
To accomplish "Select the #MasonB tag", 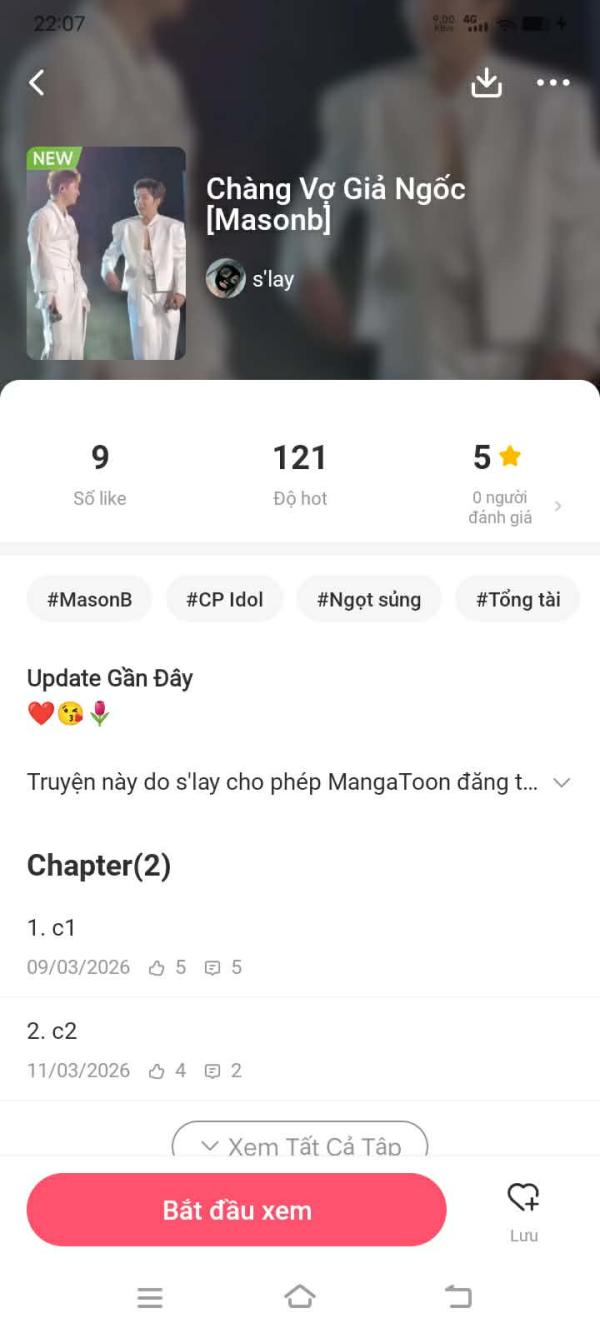I will pos(89,599).
